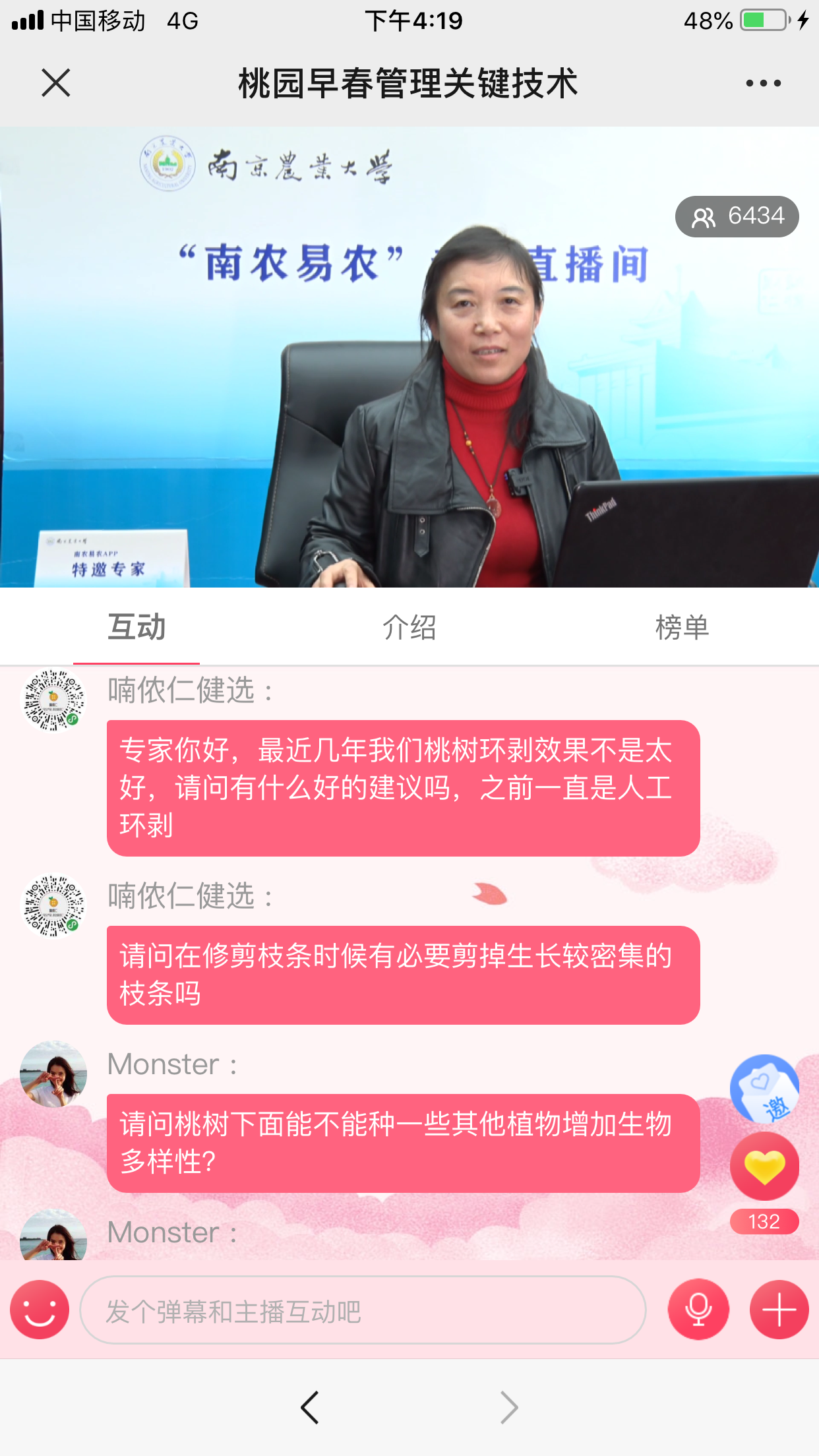Open the emoji smiley picker
Image resolution: width=819 pixels, height=1456 pixels.
coord(40,1310)
